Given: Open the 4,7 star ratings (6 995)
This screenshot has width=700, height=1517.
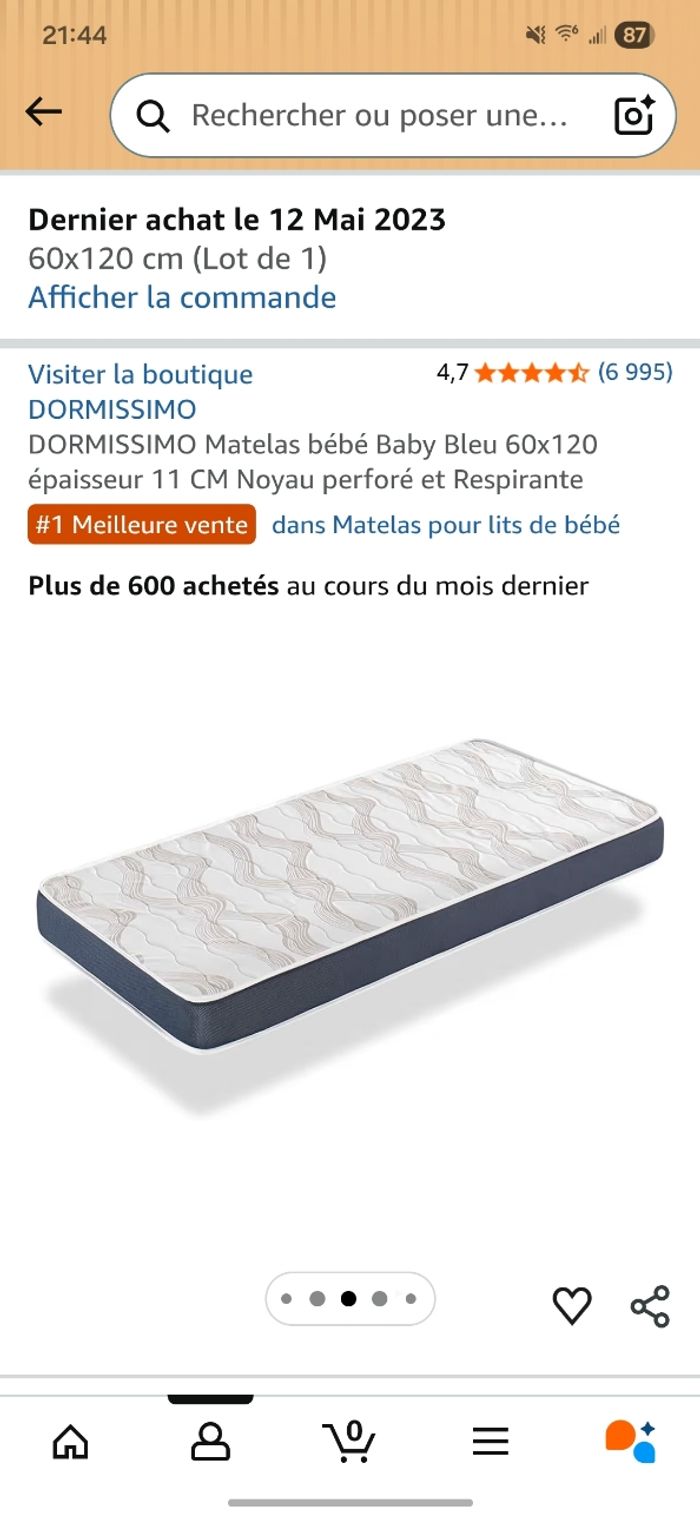Looking at the screenshot, I should [x=554, y=373].
